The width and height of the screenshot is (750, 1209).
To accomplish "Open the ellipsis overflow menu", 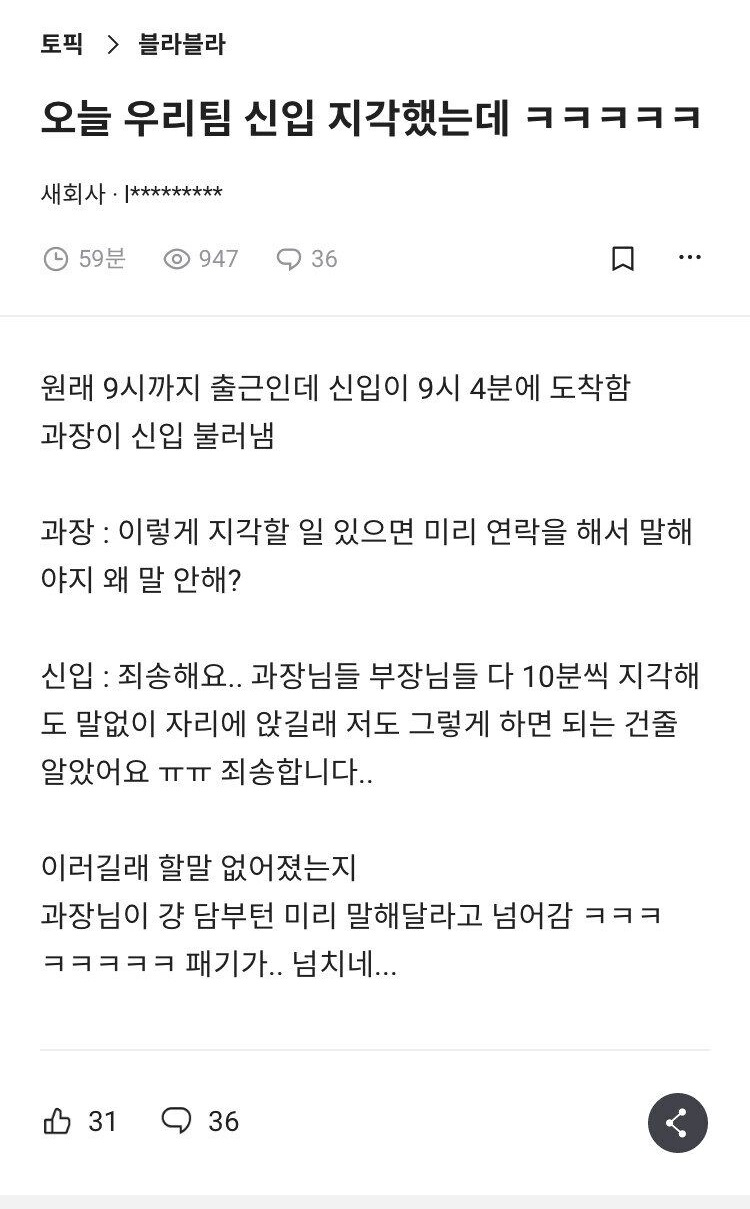I will tap(690, 258).
